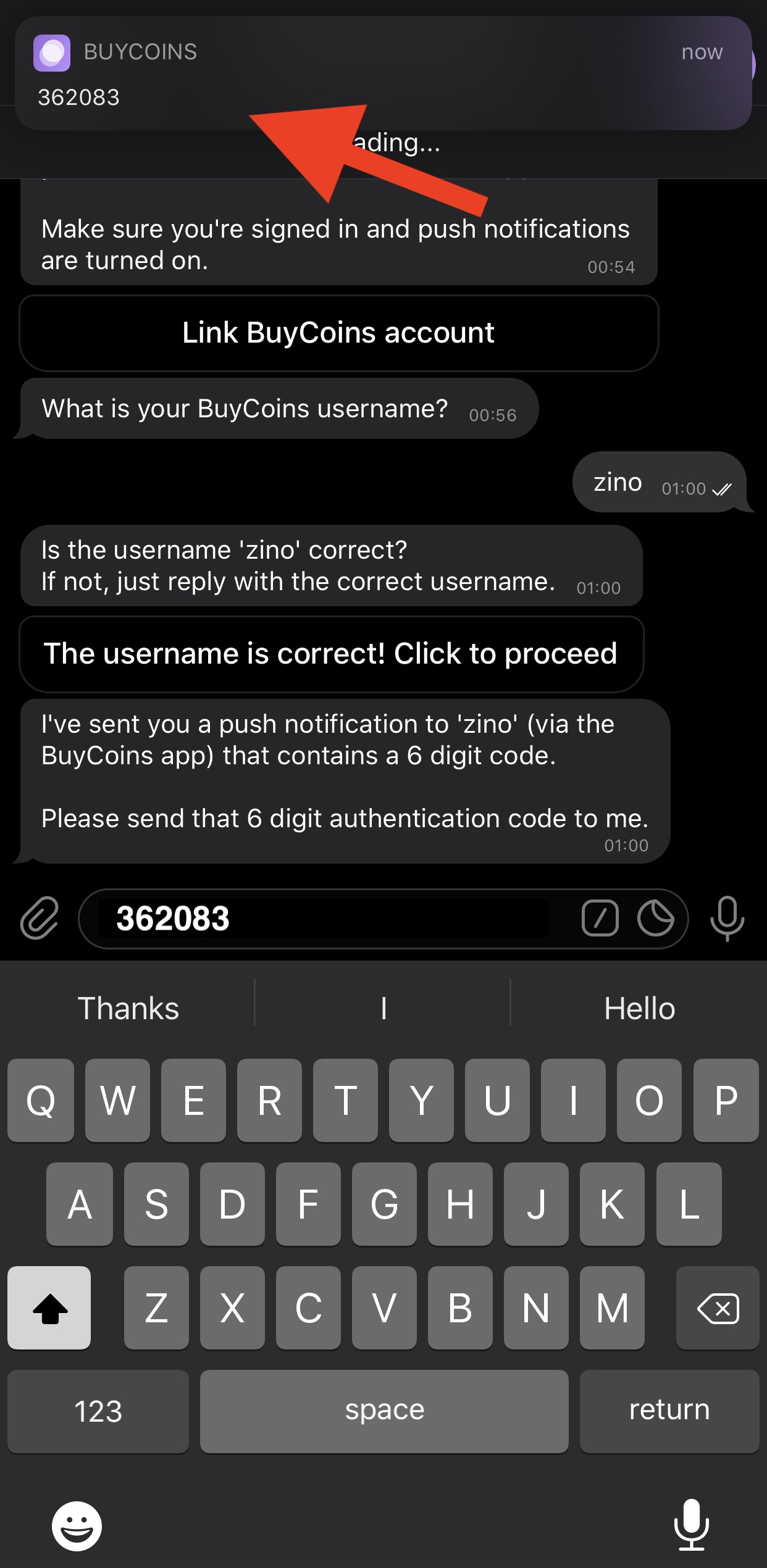Open the bot commands slash icon
Screen dimensions: 767x1568
[x=600, y=919]
